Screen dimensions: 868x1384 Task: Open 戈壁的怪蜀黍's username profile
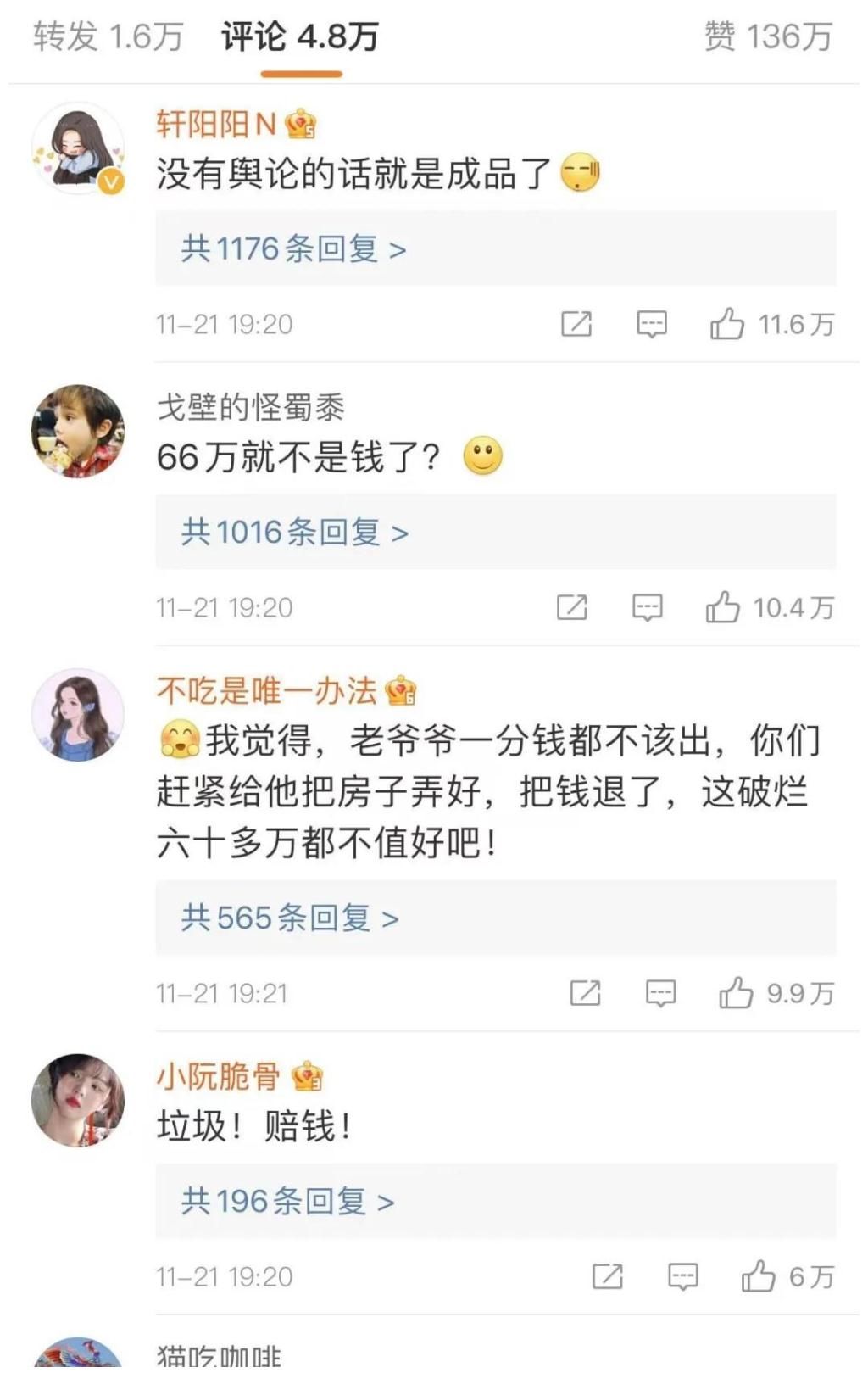click(x=250, y=408)
